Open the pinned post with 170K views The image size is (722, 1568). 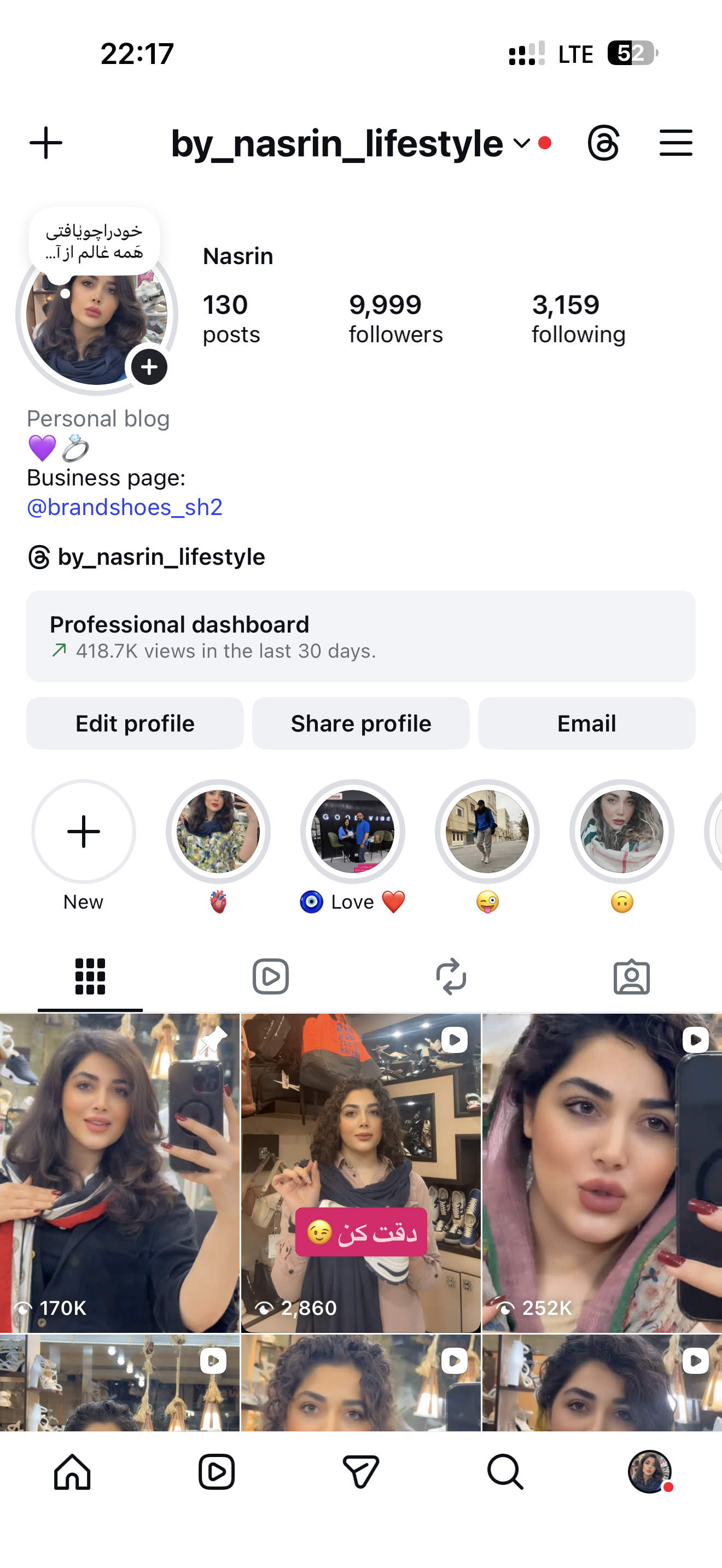click(x=119, y=1172)
